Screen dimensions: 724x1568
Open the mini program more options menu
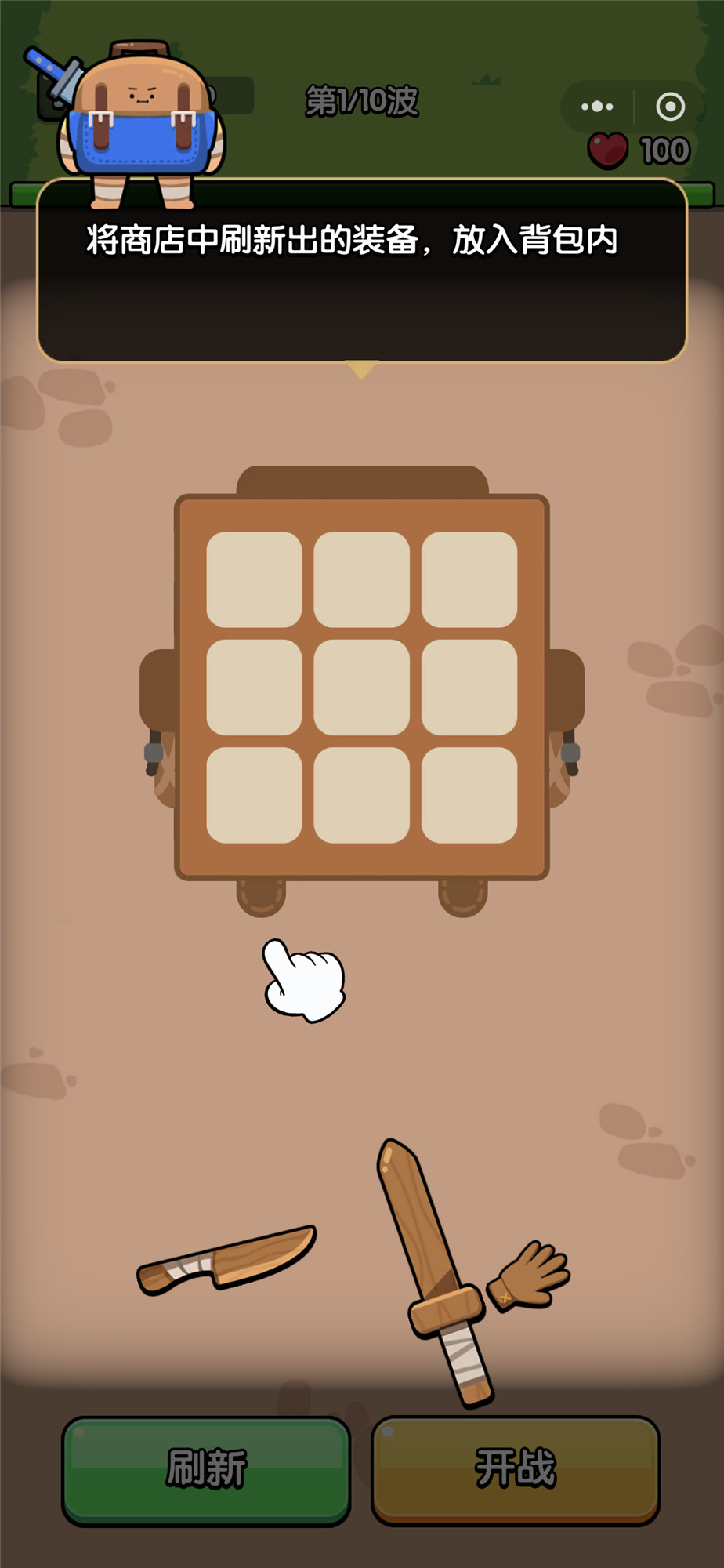597,107
